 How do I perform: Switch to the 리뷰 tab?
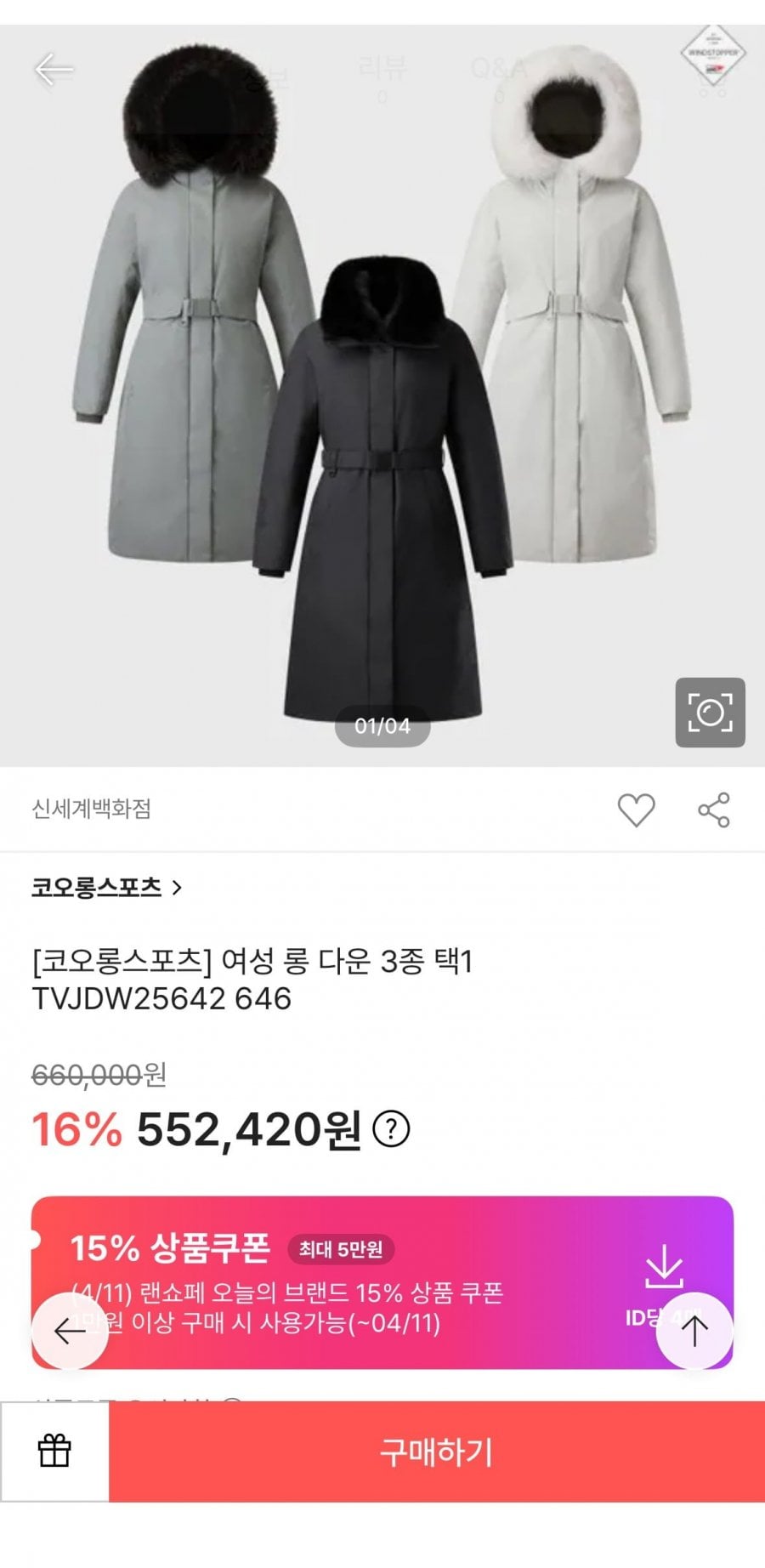pyautogui.click(x=382, y=69)
